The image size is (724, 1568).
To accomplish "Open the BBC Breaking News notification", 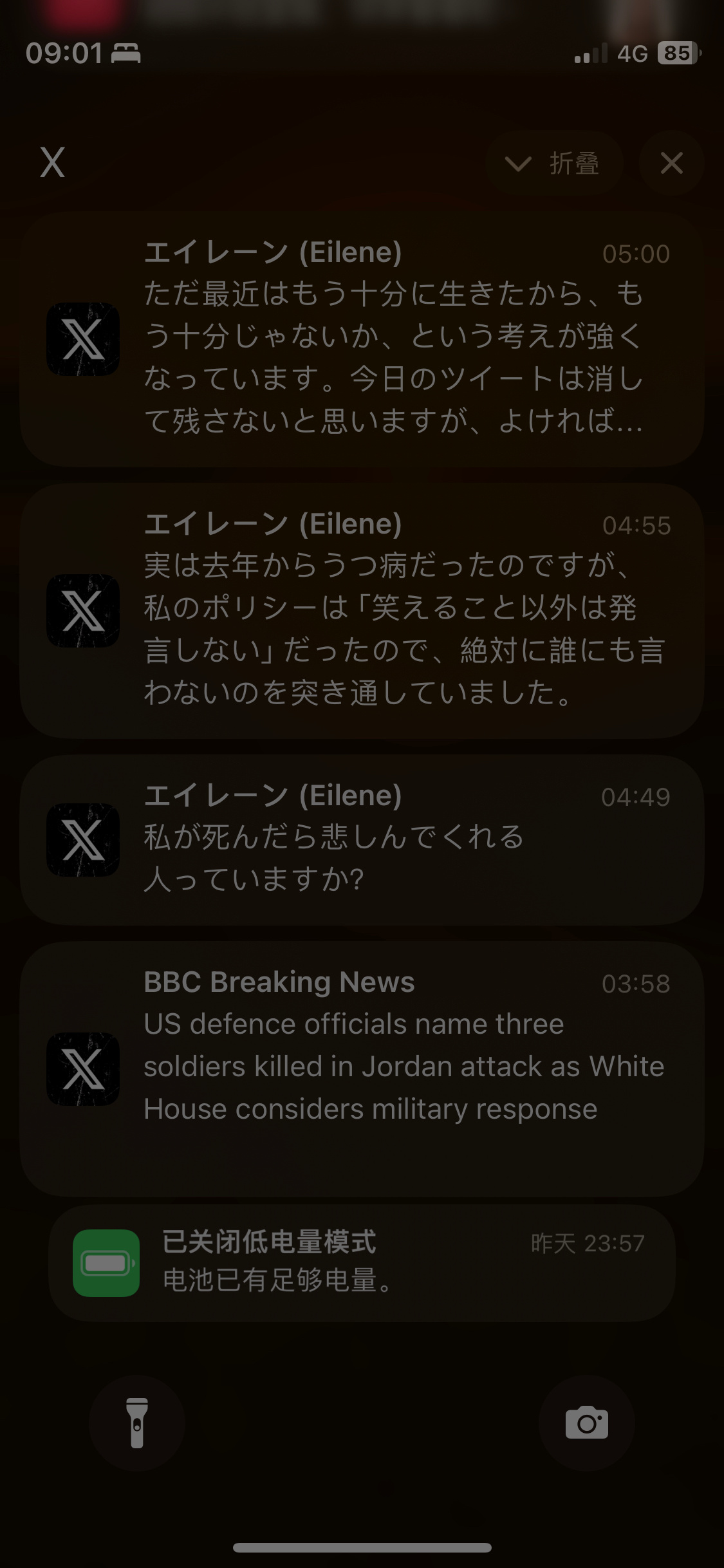I will 362,1069.
